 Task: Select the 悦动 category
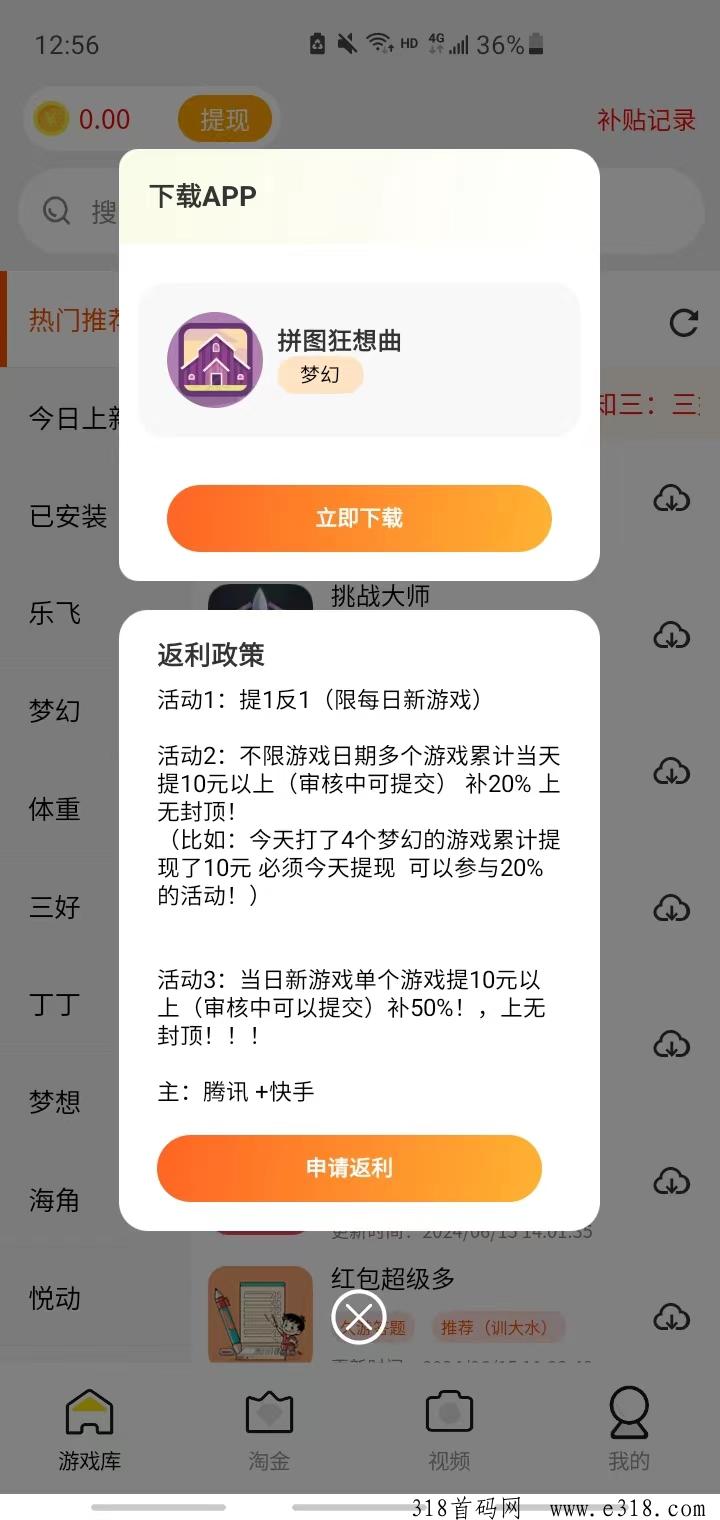pos(55,1298)
